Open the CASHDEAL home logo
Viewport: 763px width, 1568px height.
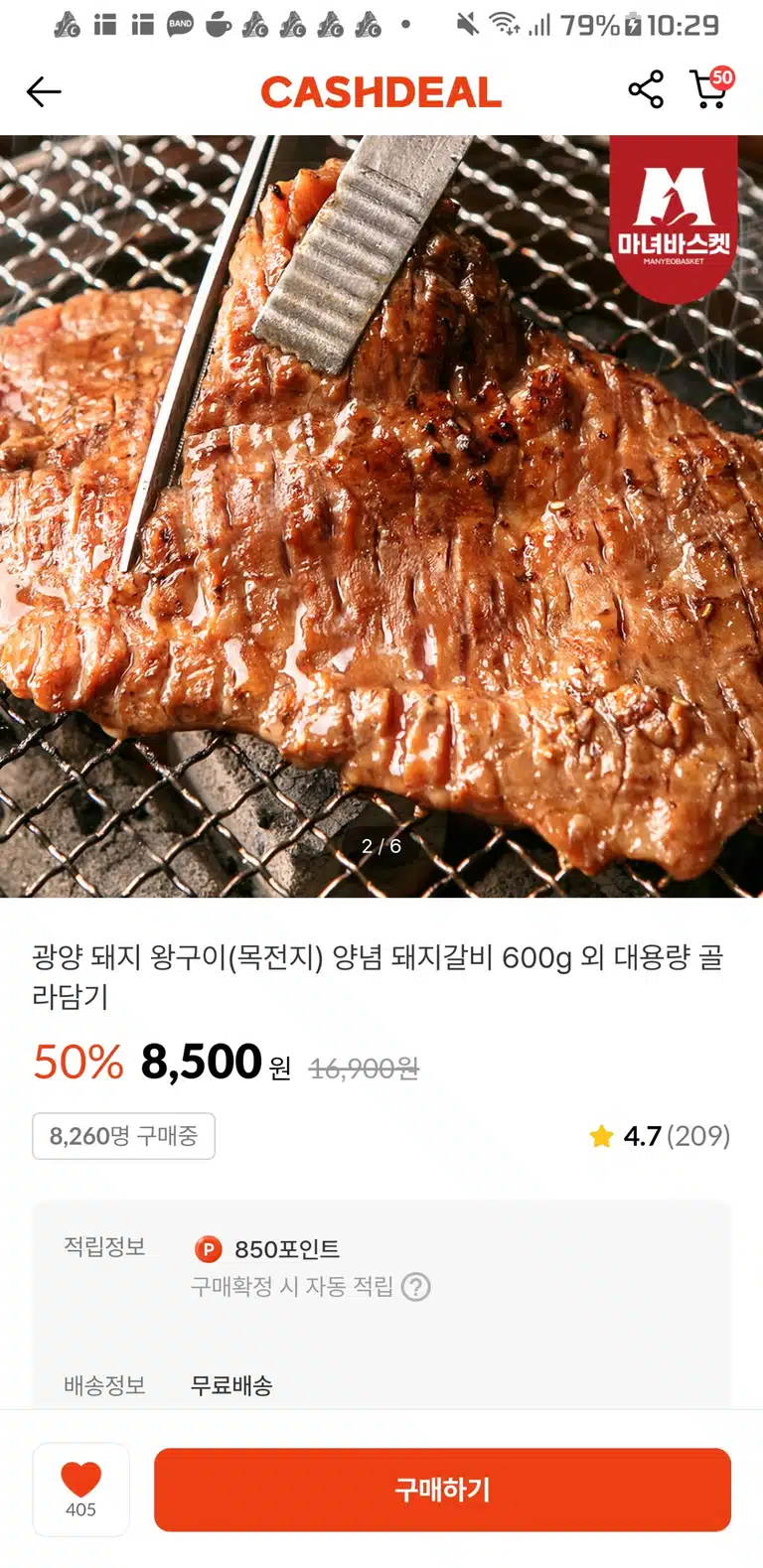point(381,92)
